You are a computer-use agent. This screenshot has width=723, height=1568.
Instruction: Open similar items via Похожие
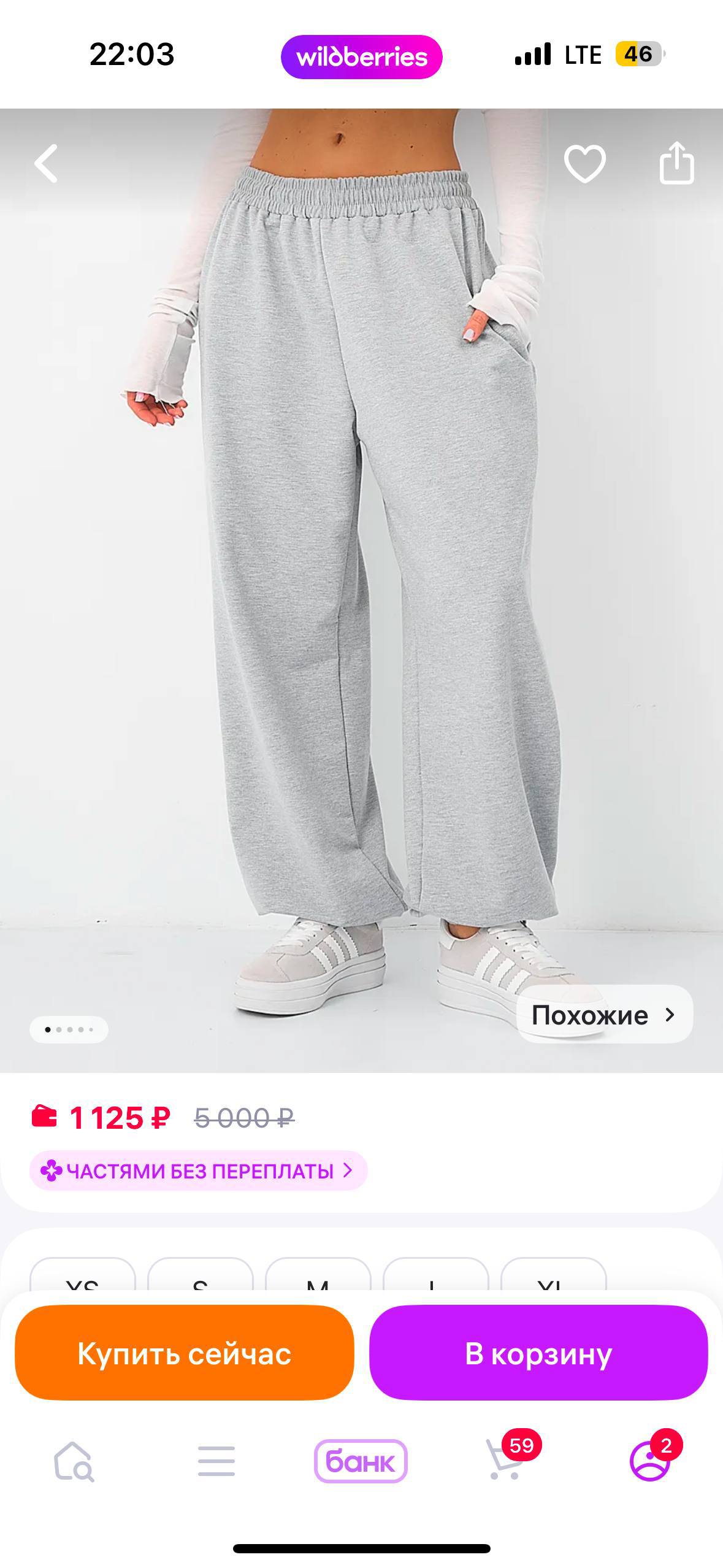(604, 1015)
